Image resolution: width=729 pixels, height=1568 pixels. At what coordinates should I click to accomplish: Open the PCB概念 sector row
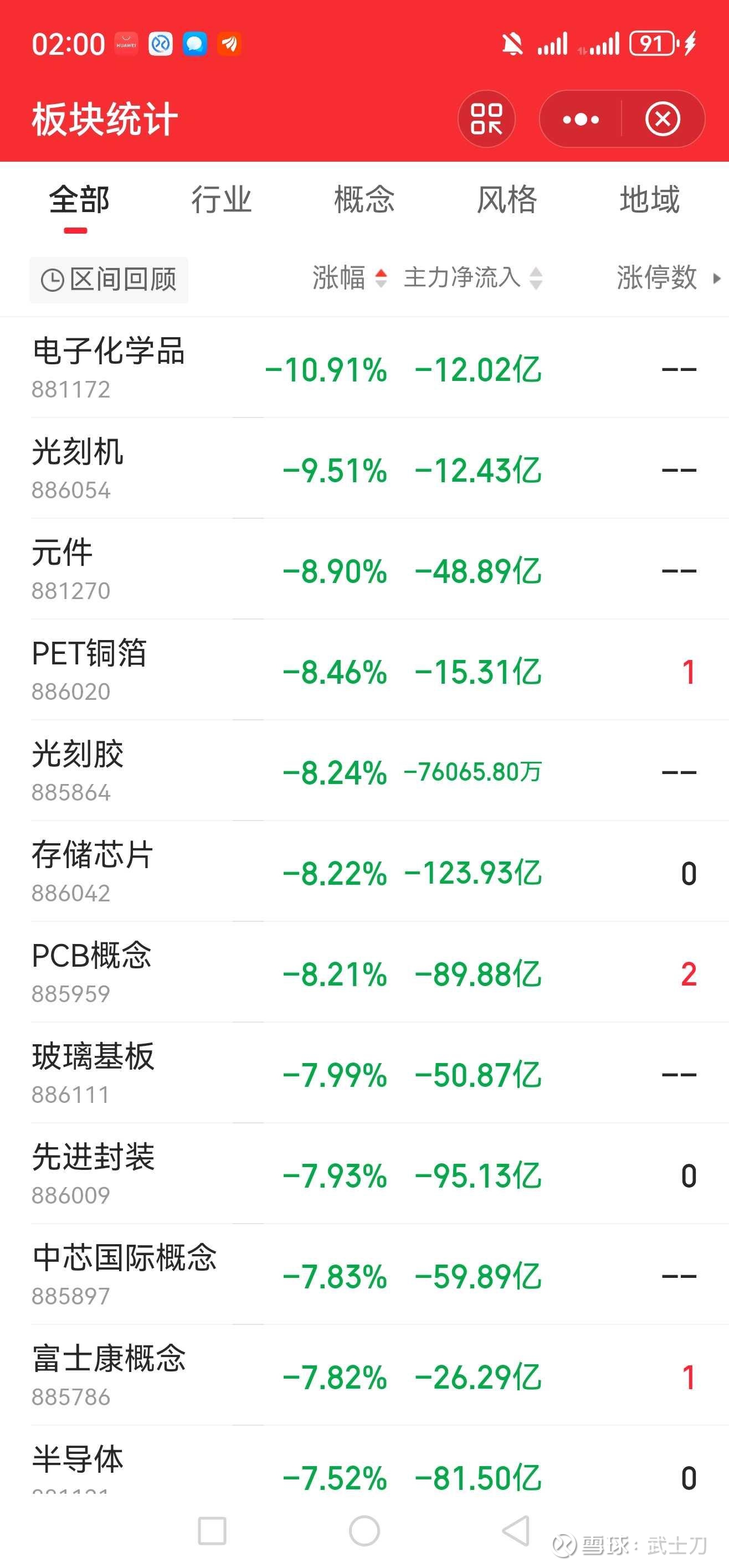tap(364, 973)
